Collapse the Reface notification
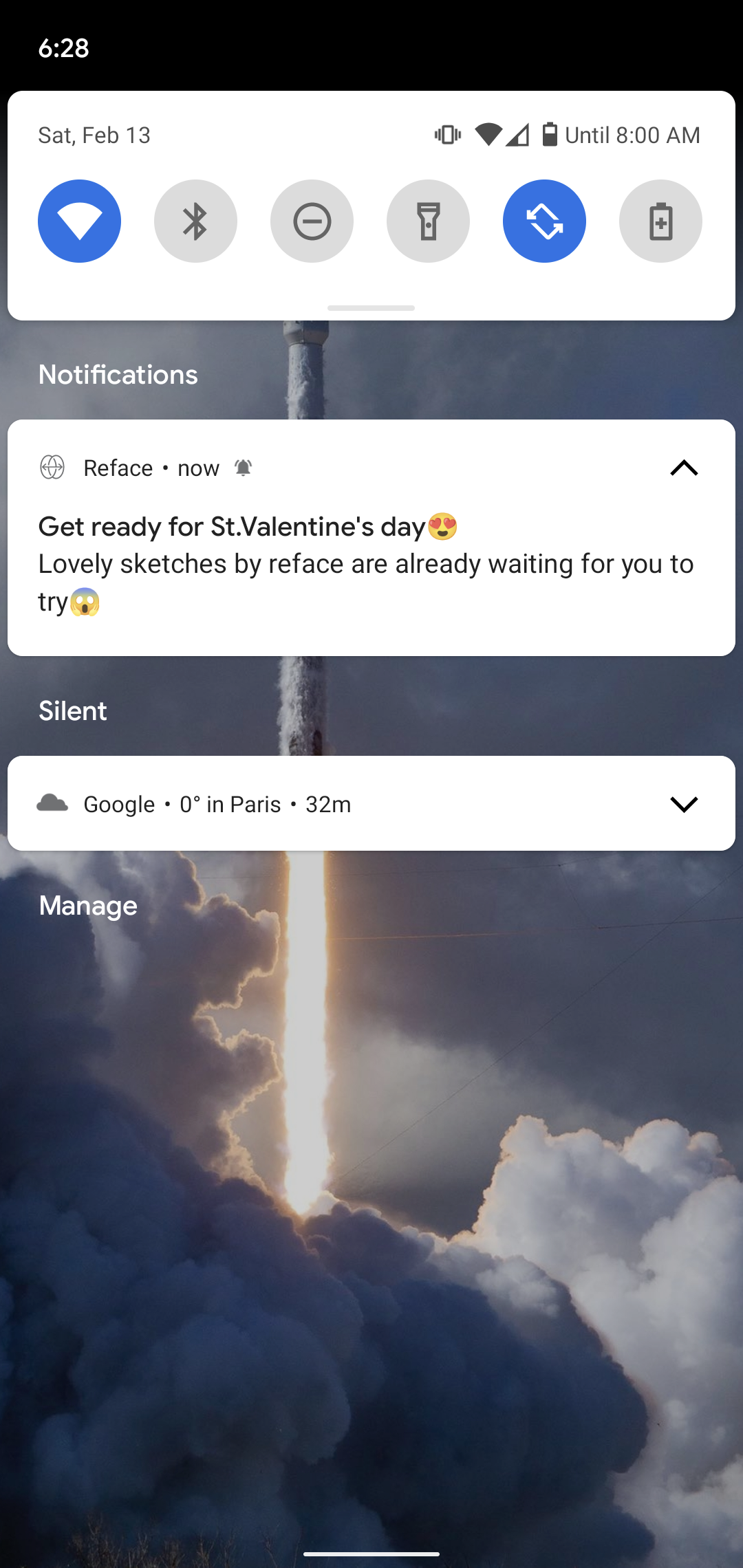The height and width of the screenshot is (1568, 743). pos(684,468)
